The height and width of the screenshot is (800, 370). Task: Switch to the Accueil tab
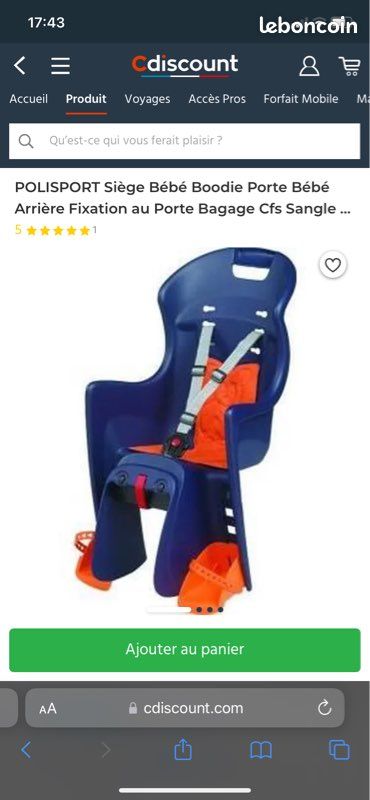29,99
